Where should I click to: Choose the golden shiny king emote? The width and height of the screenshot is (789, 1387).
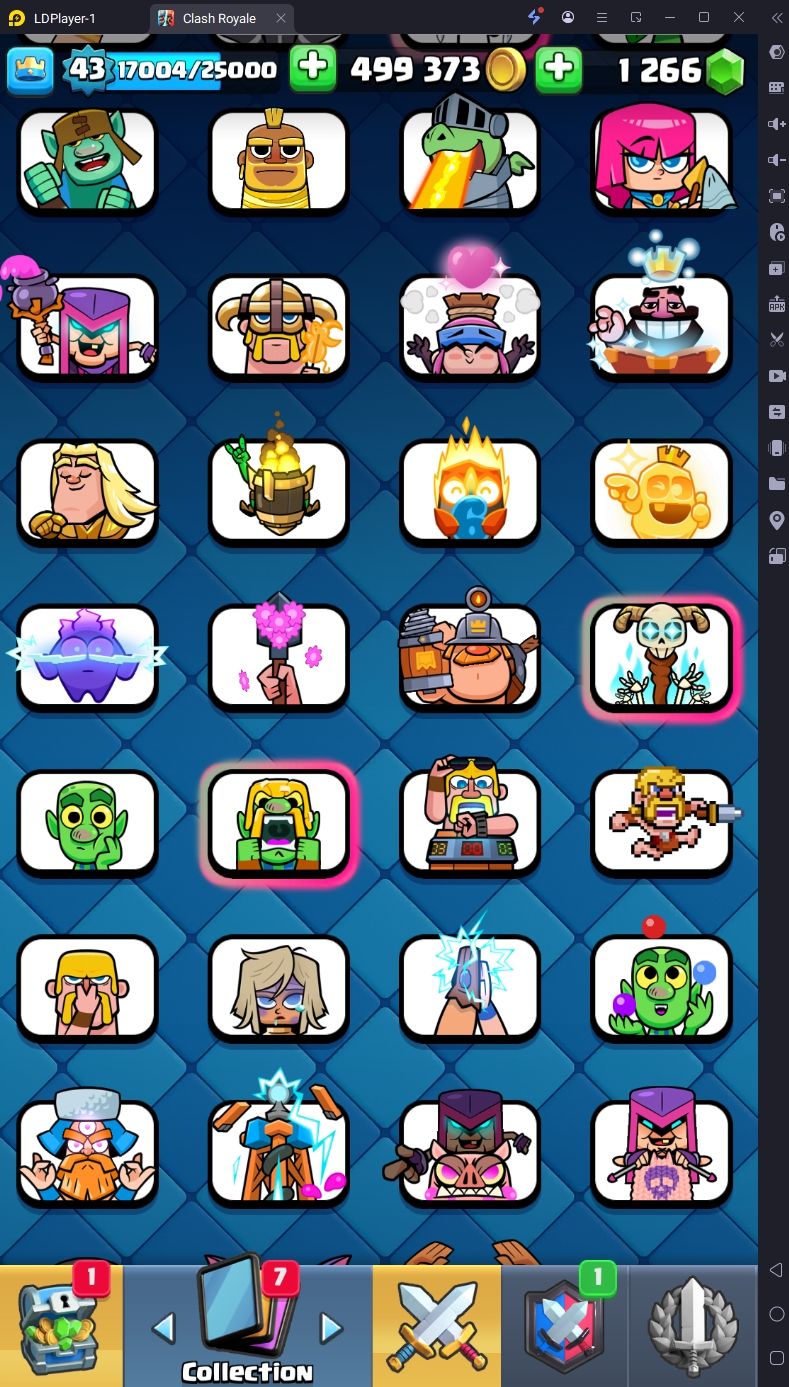point(662,490)
